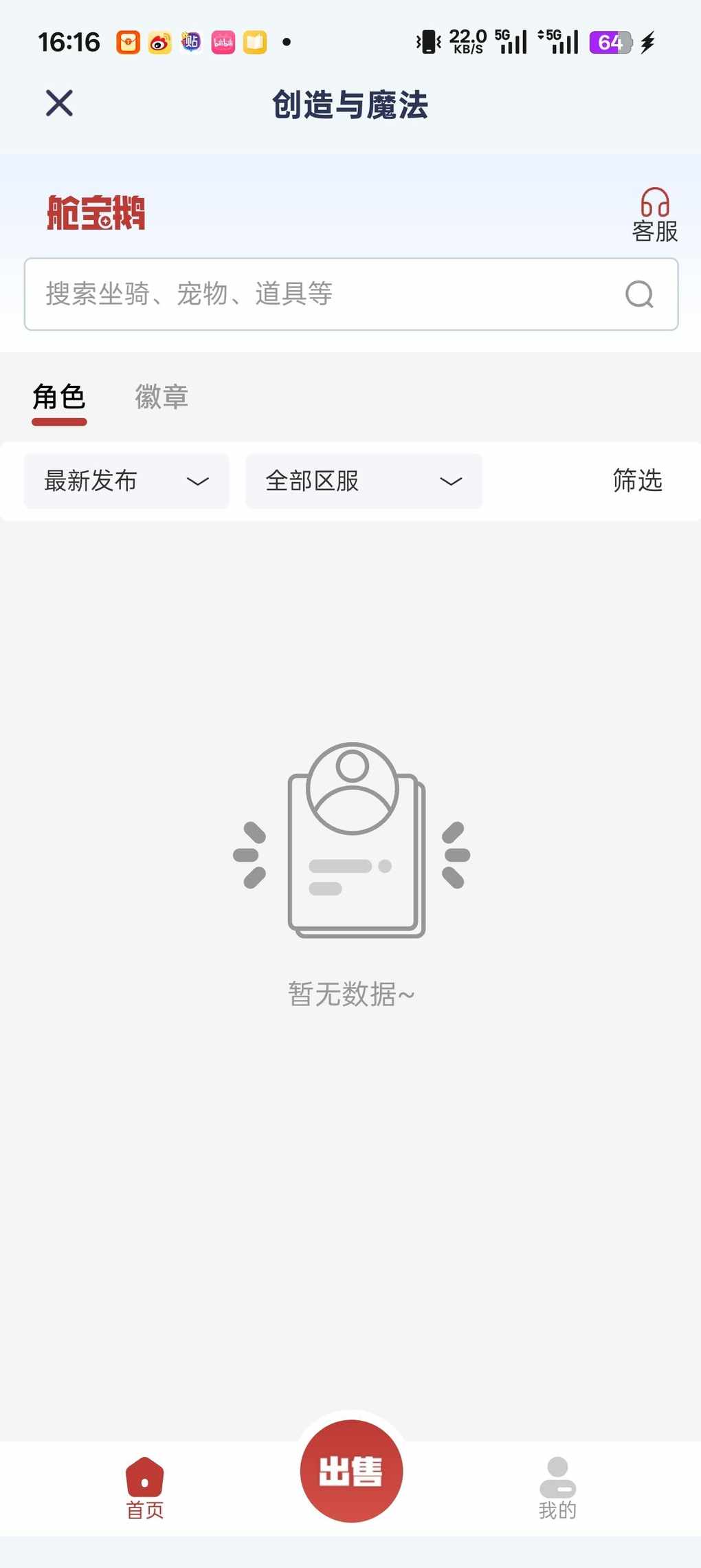Expand the 最新发布 sort dropdown
Image resolution: width=701 pixels, height=1568 pixels.
click(126, 481)
